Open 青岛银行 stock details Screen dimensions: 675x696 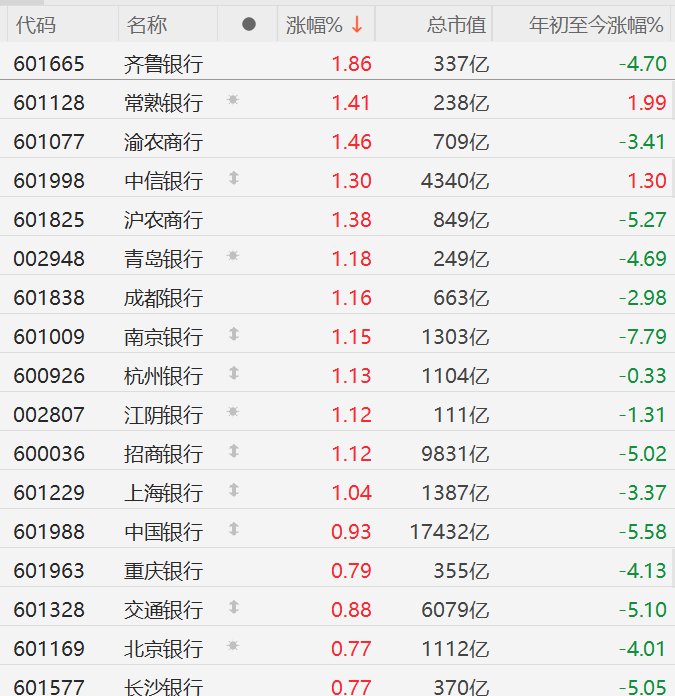[163, 259]
